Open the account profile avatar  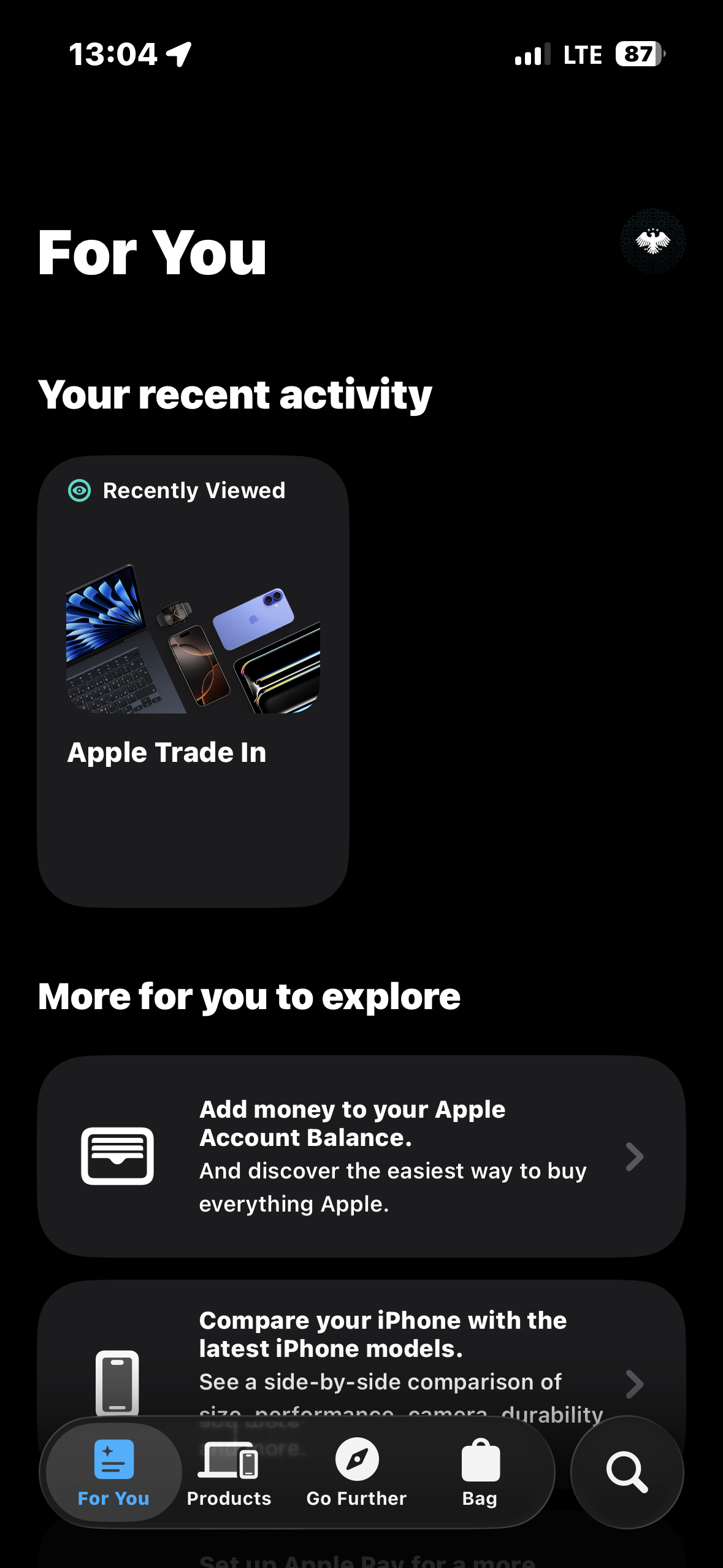[x=652, y=240]
